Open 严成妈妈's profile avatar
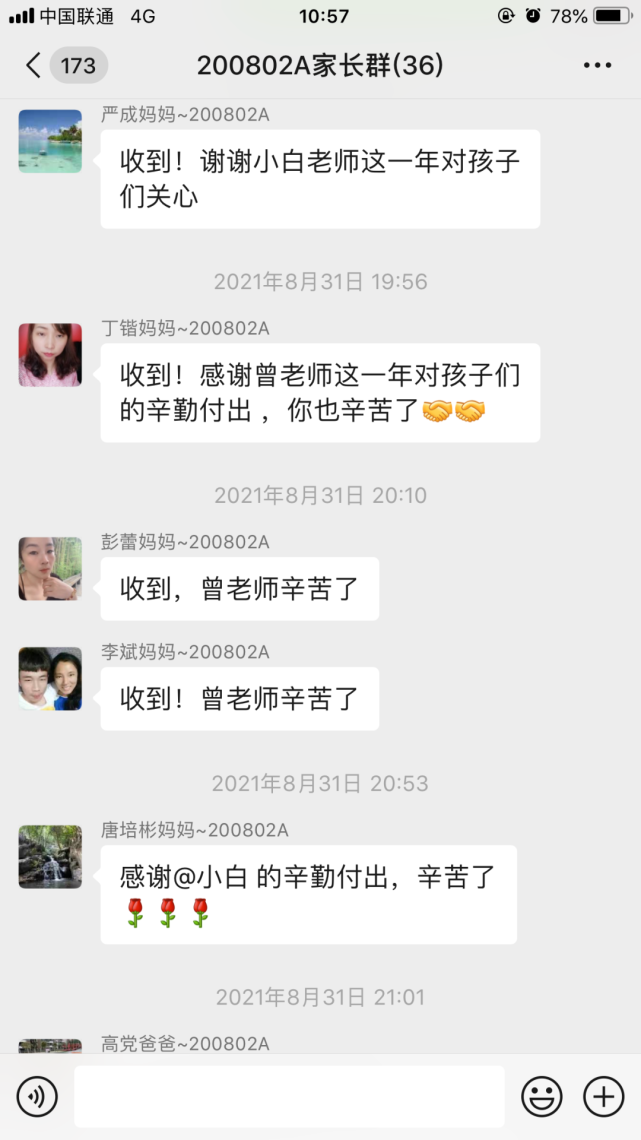Viewport: 641px width, 1140px height. 50,141
